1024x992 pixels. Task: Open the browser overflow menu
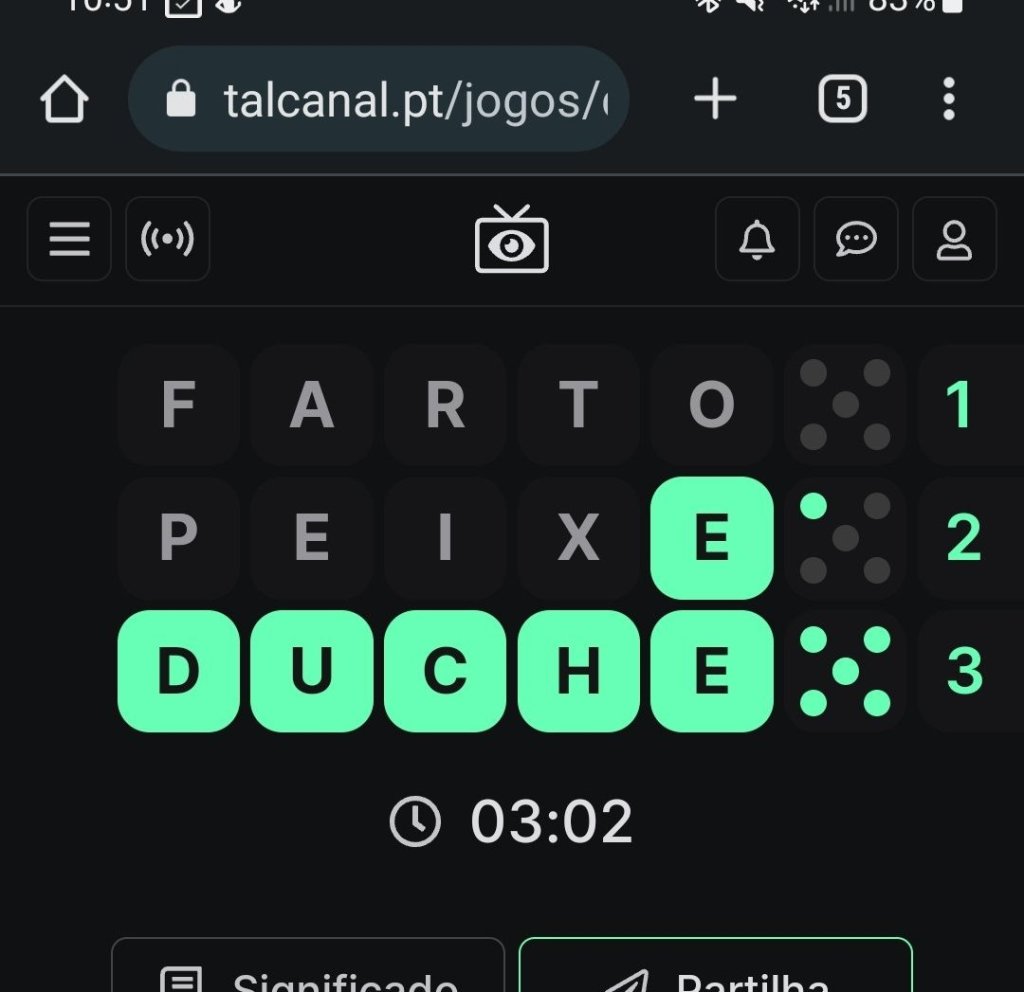click(948, 100)
